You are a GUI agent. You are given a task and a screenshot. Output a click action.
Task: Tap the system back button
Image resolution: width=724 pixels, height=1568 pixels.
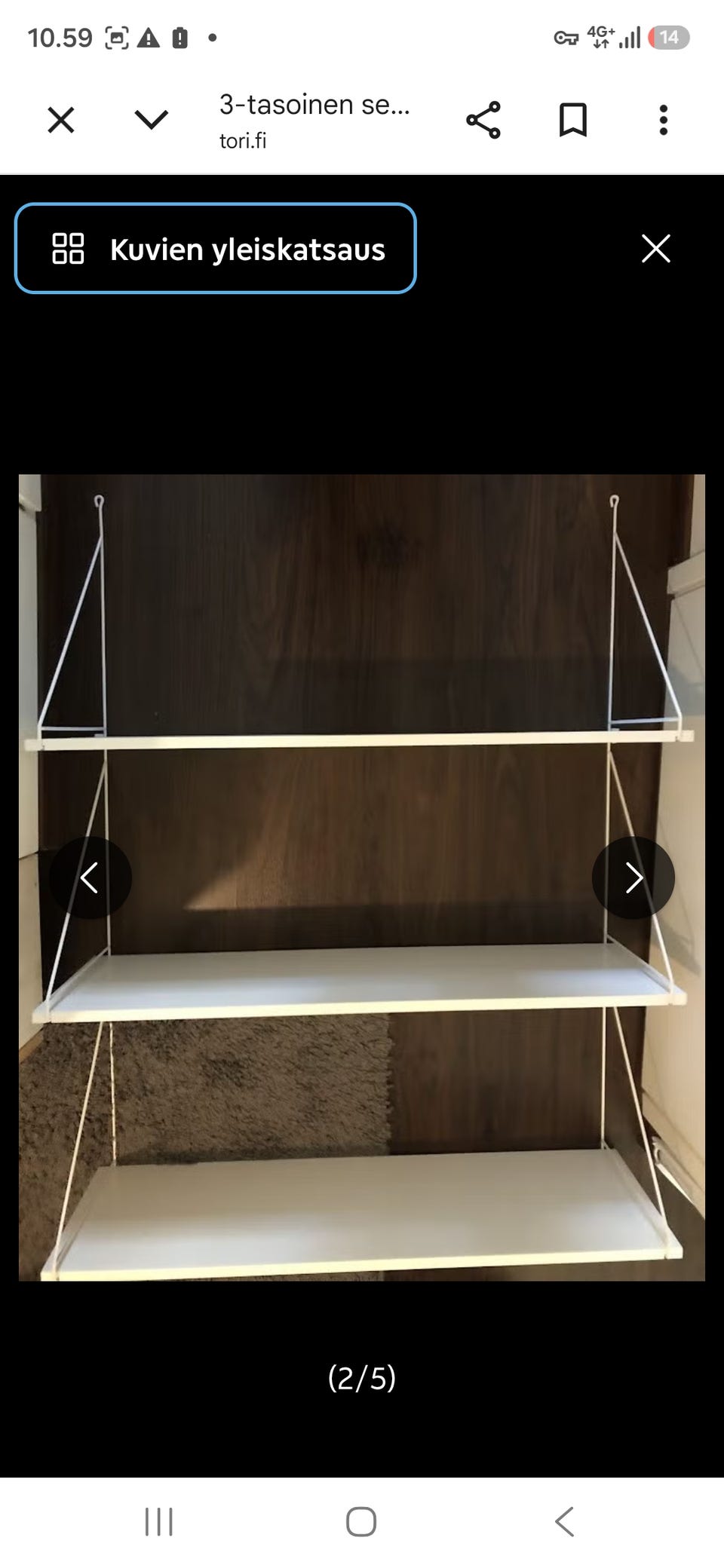pos(565,1521)
